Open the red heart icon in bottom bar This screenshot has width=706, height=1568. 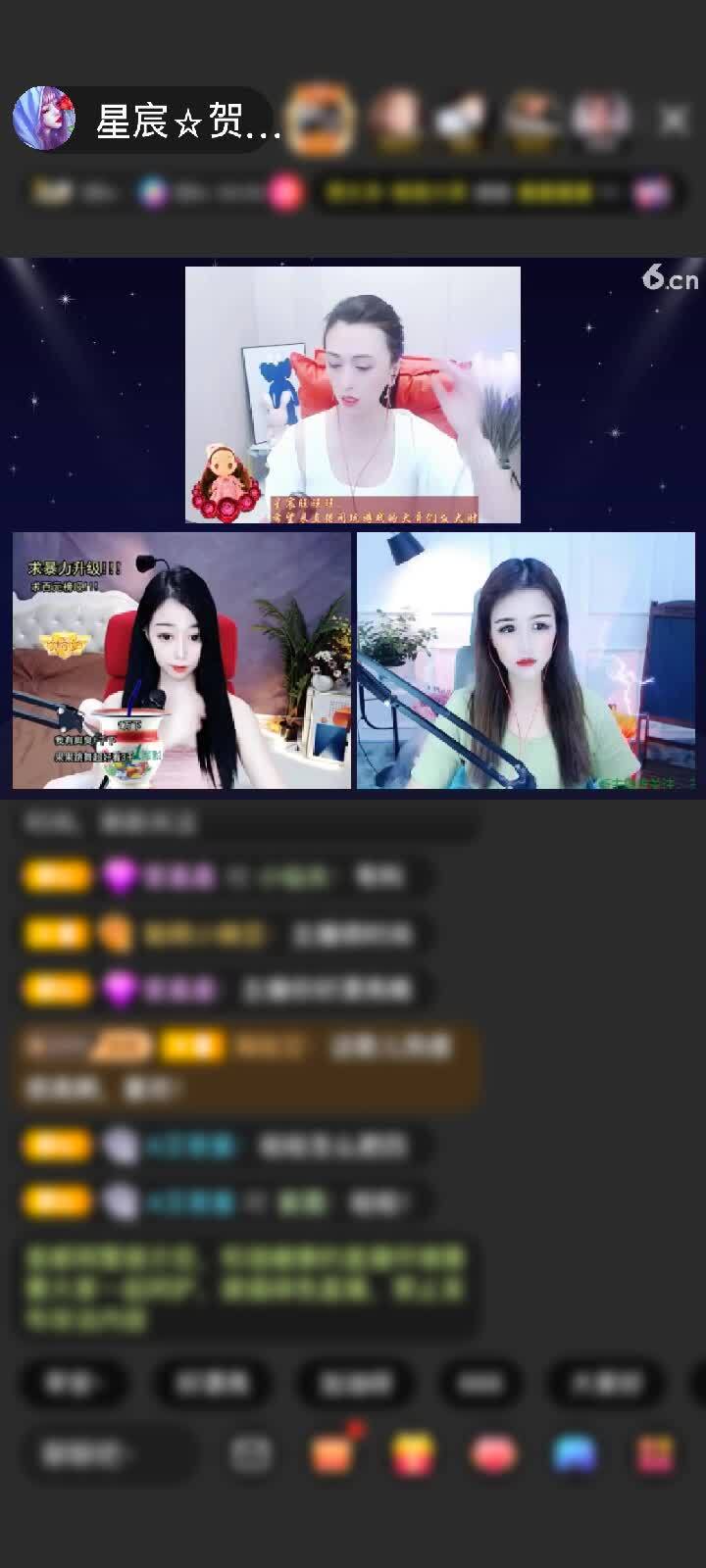[493, 1454]
